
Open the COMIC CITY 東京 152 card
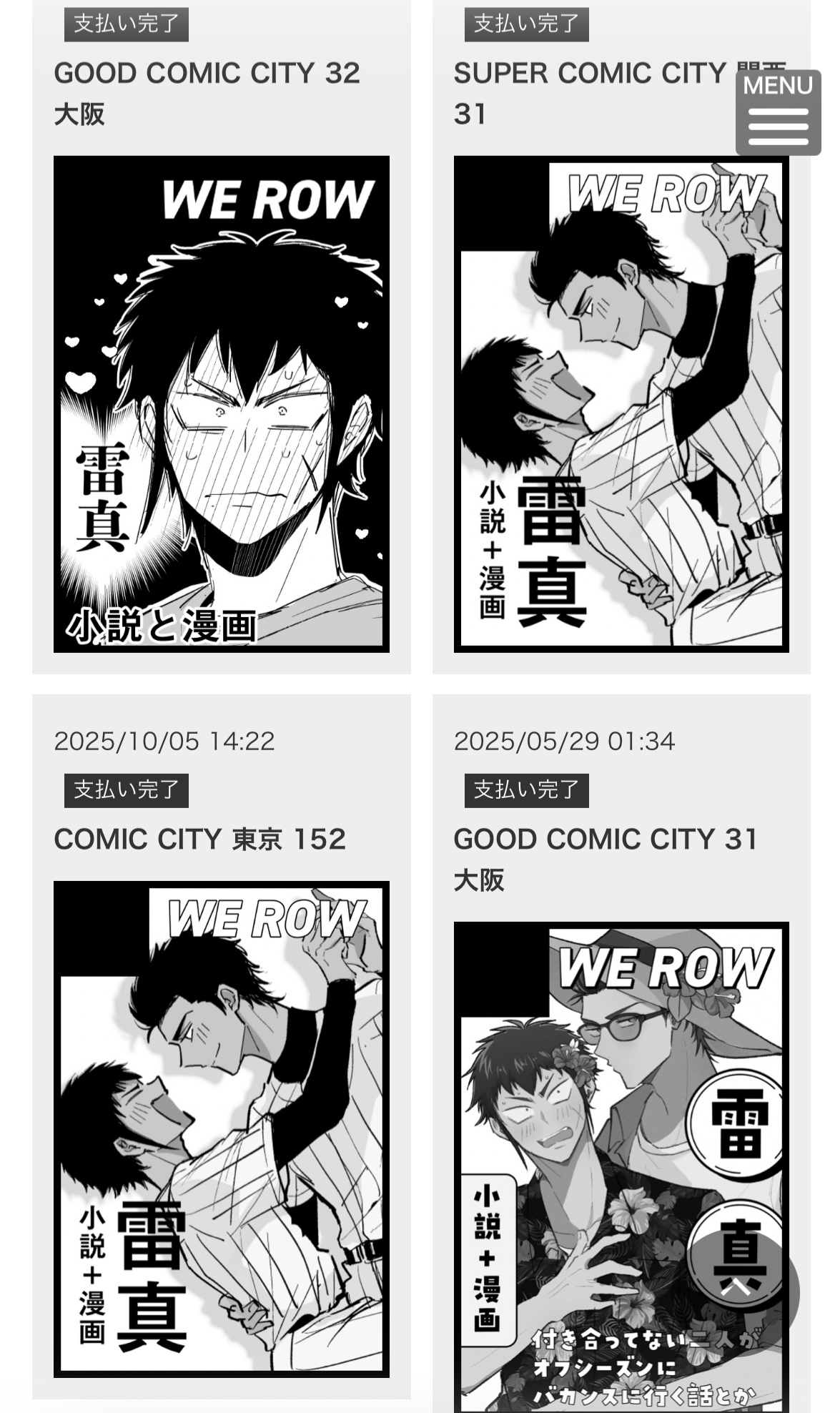221,1128
